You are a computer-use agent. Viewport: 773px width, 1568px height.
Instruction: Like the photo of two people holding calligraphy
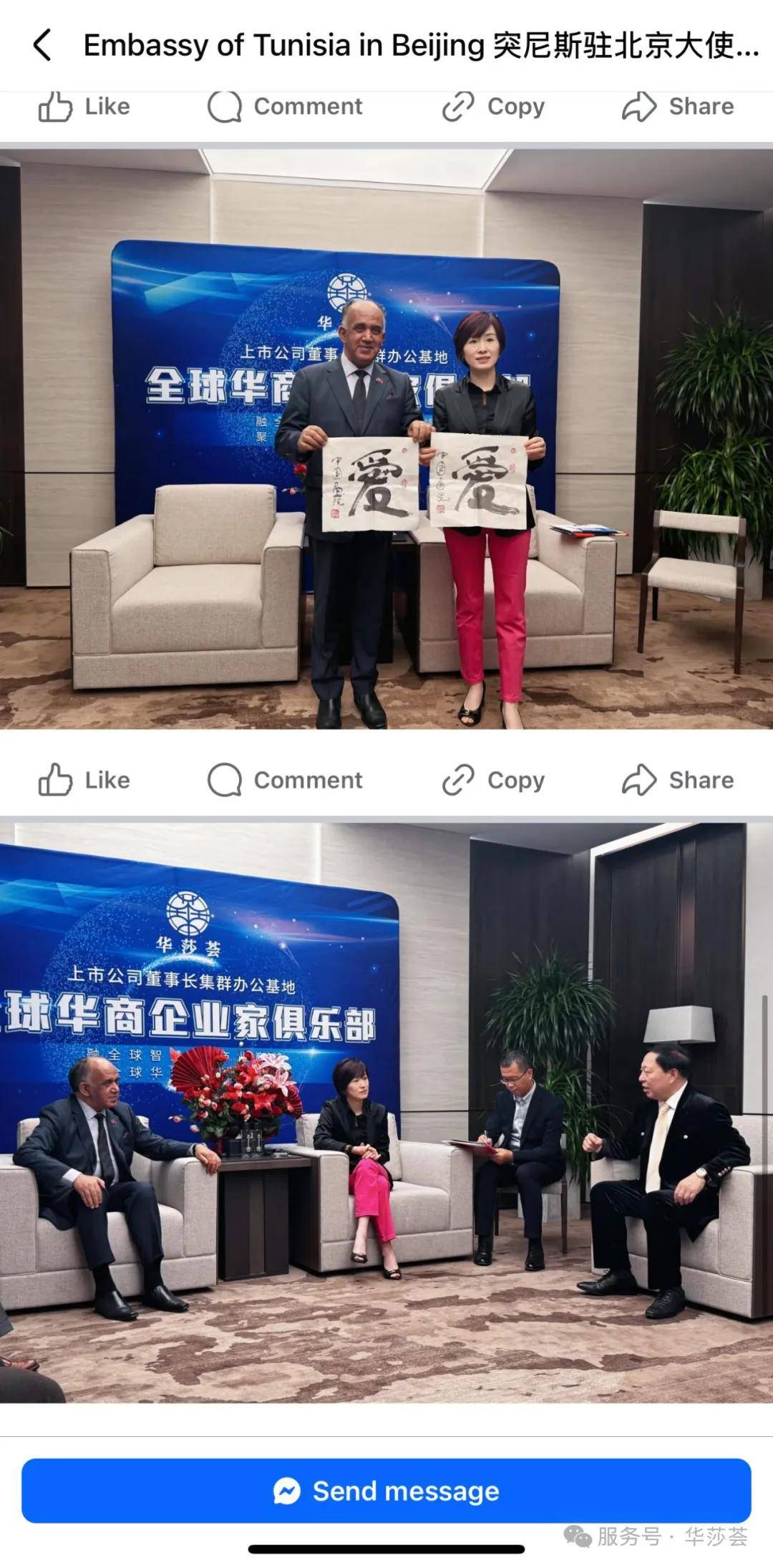[x=84, y=780]
